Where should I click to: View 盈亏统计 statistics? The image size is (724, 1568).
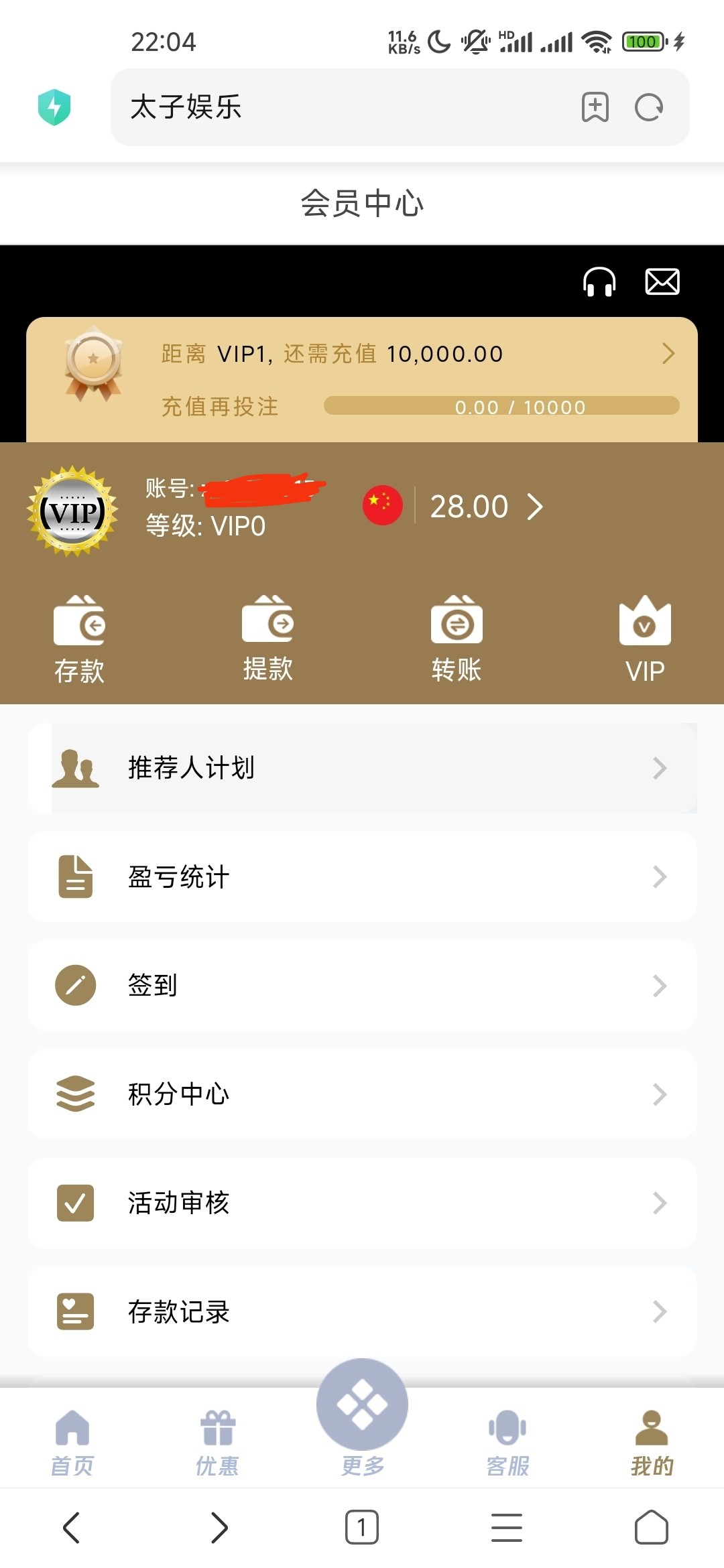click(x=362, y=876)
